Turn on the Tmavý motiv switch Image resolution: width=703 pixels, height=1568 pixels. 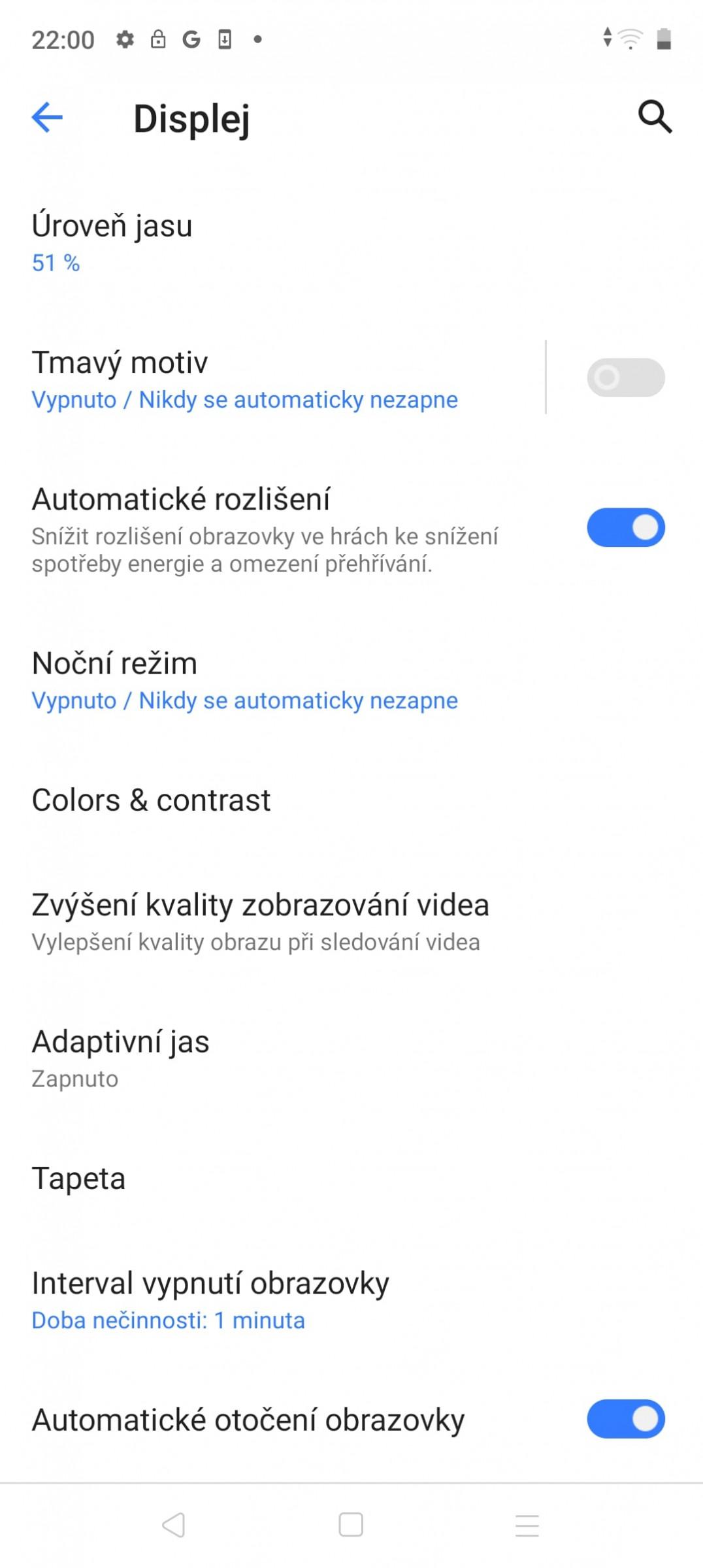click(x=625, y=377)
